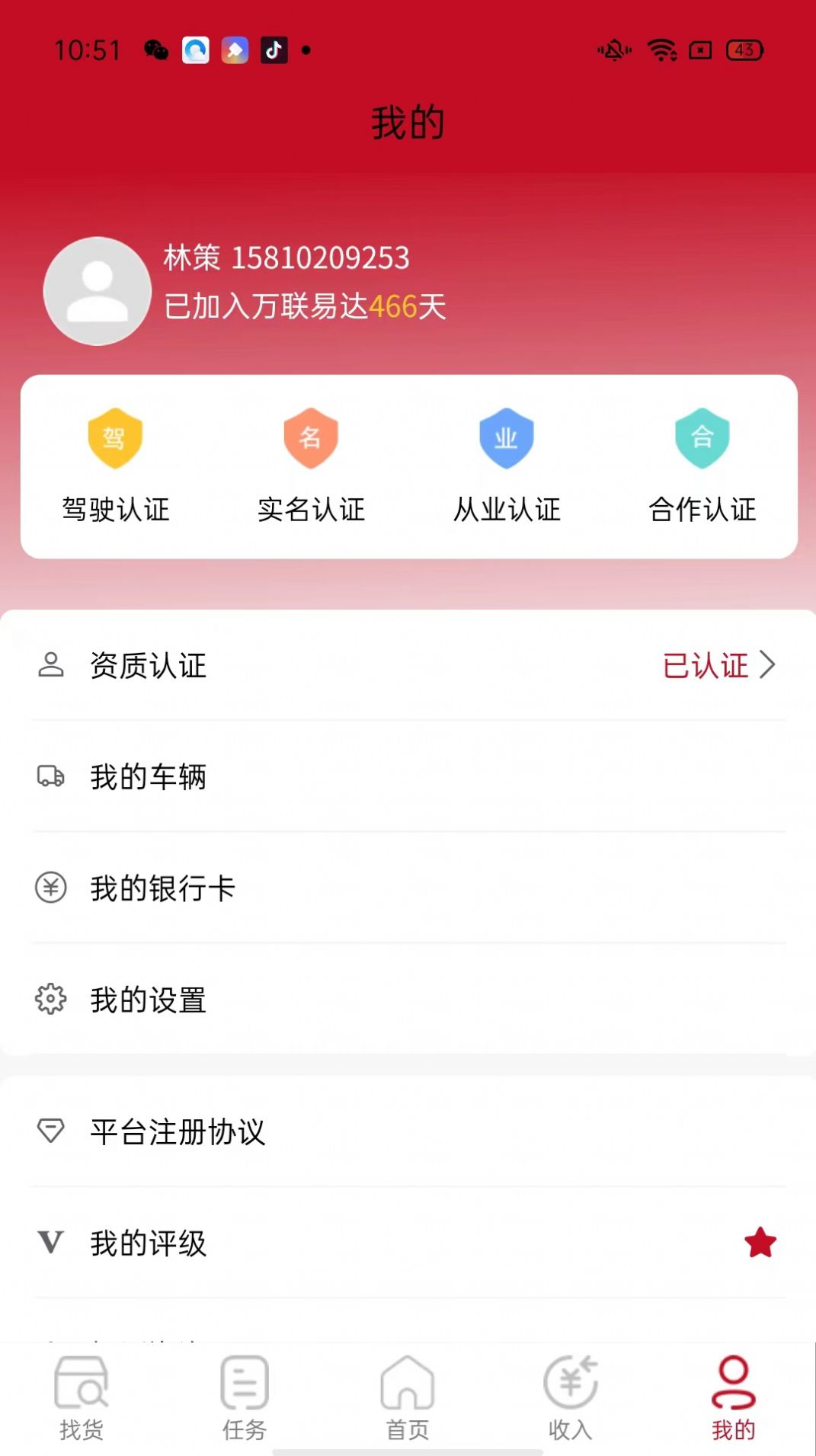The height and width of the screenshot is (1456, 816).
Task: Expand 资质认证 via its chevron arrow
Action: click(x=770, y=665)
